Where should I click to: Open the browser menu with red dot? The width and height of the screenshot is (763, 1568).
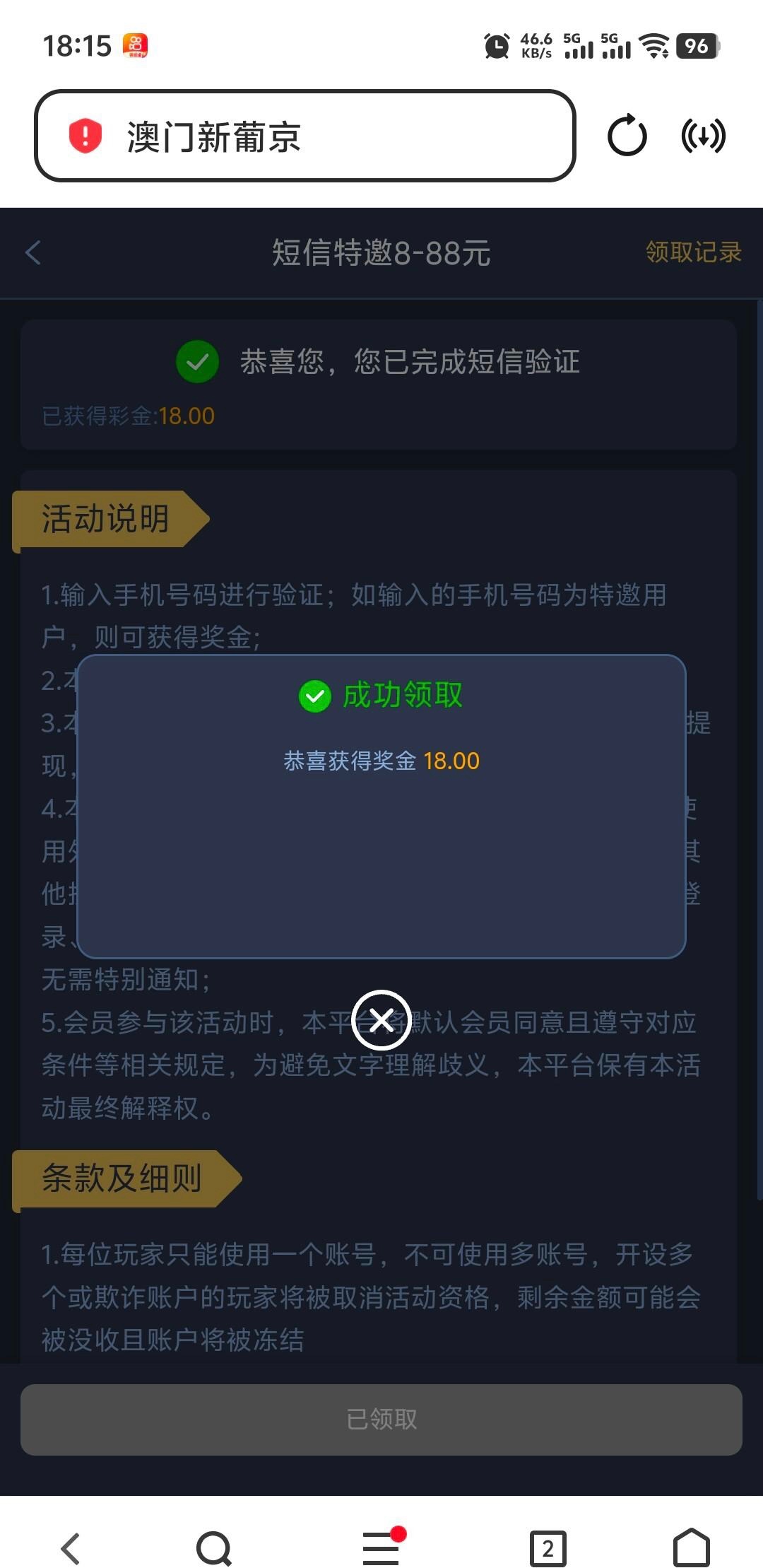[381, 1547]
